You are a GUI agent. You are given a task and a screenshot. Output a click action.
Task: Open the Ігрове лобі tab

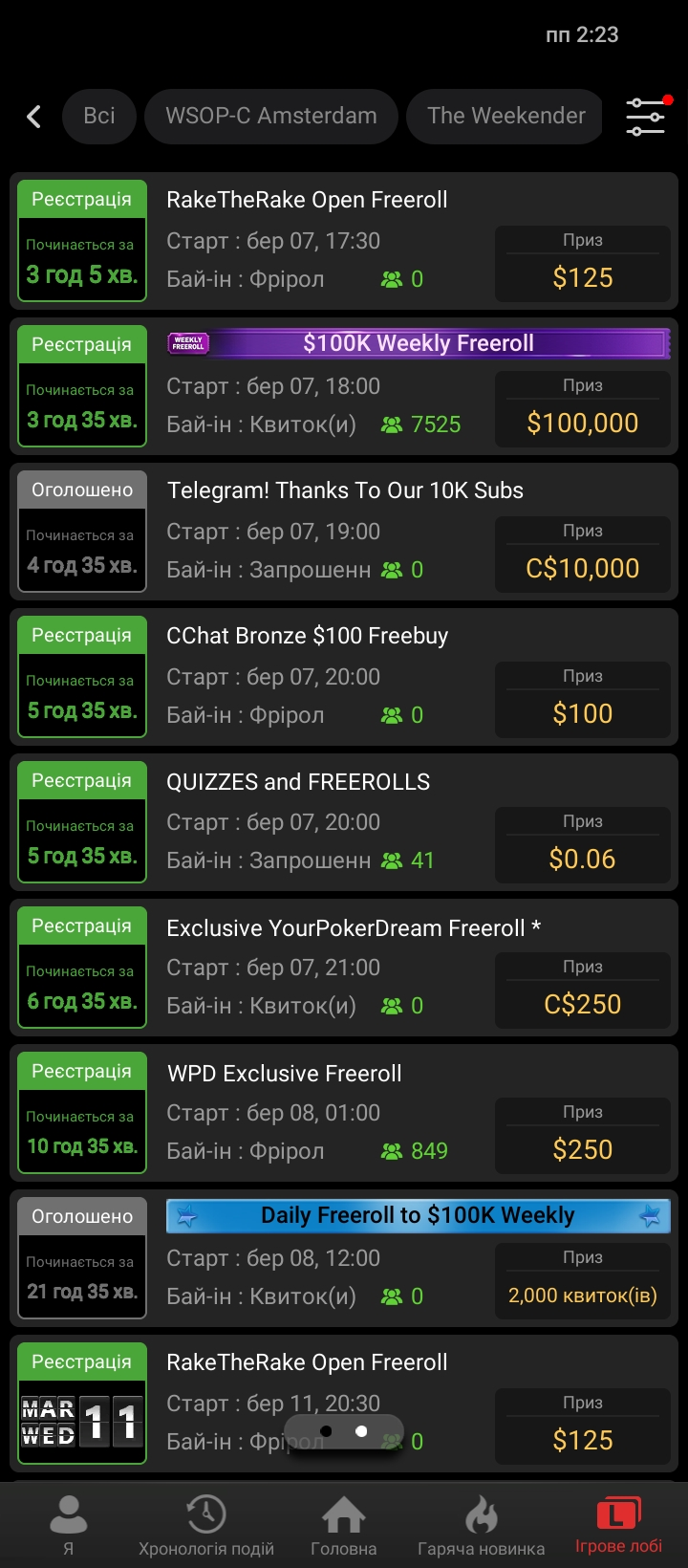618,1525
